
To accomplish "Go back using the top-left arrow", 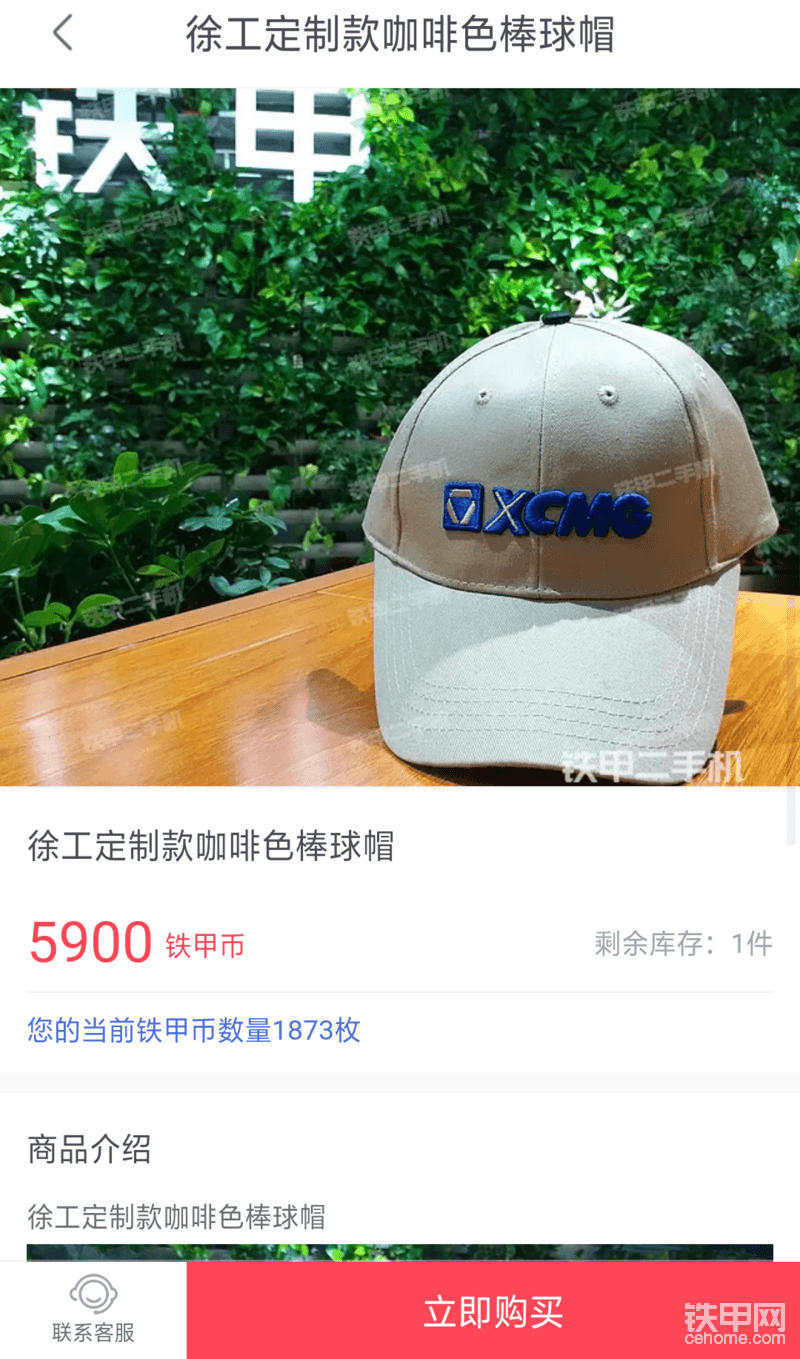I will pos(62,34).
